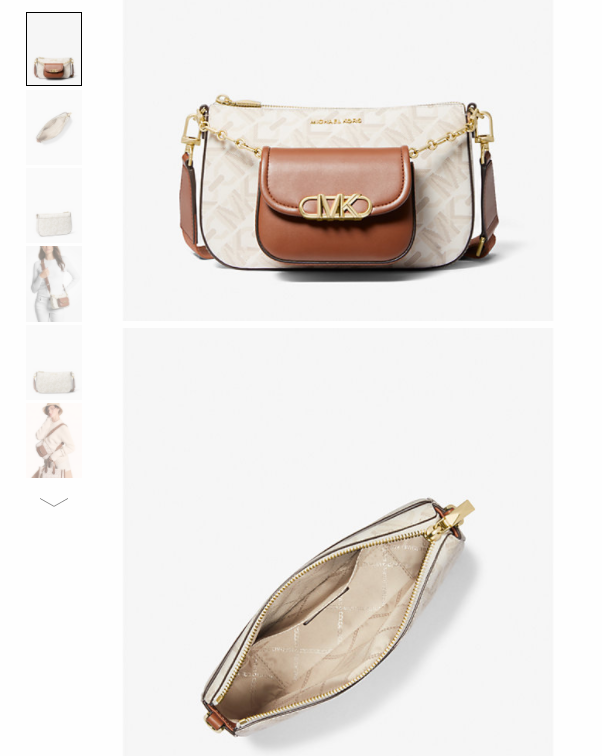Tap the down chevron for more thumbnails
602x756 pixels.
pos(54,502)
